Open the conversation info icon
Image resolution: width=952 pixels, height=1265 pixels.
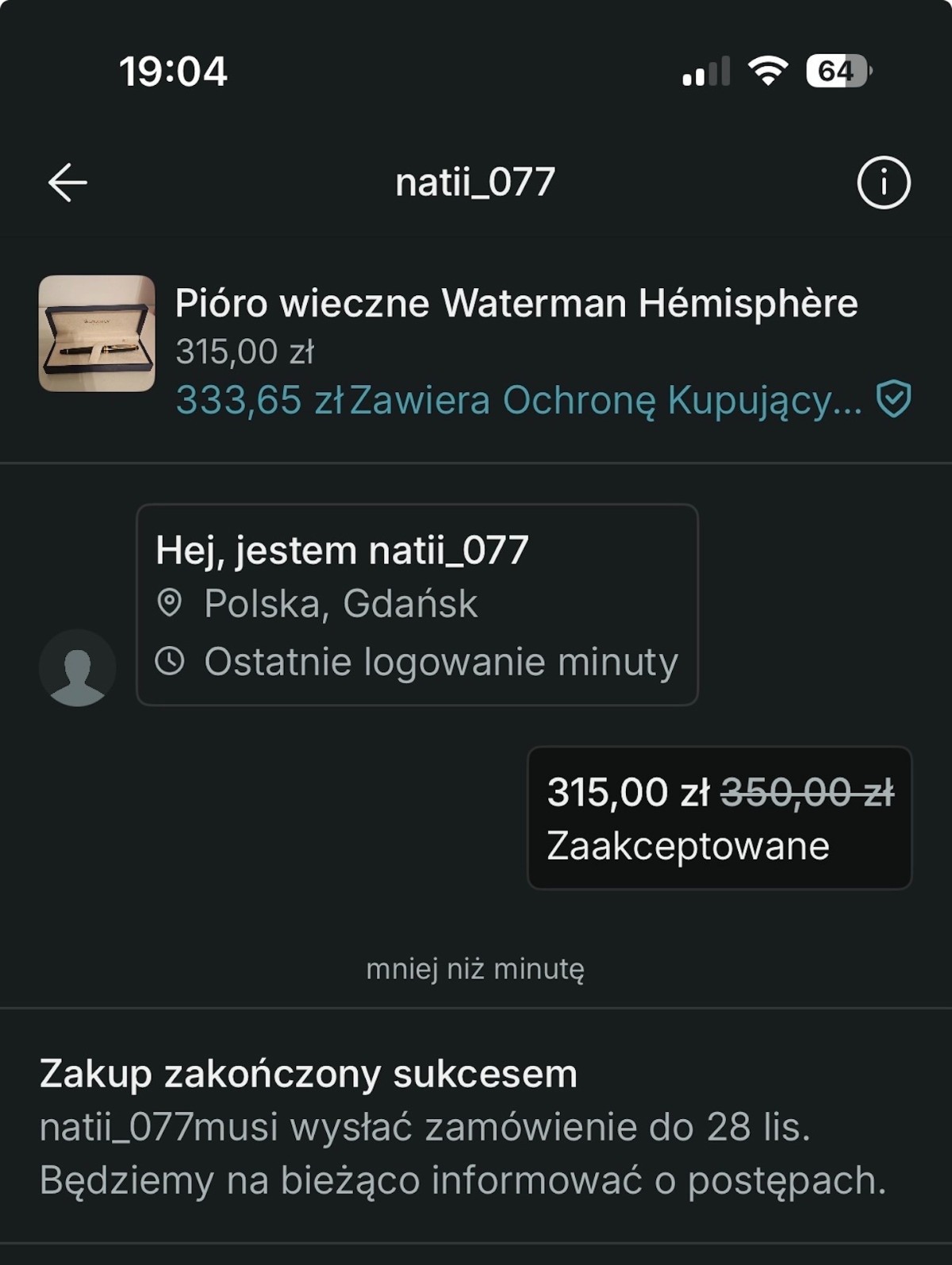[883, 183]
